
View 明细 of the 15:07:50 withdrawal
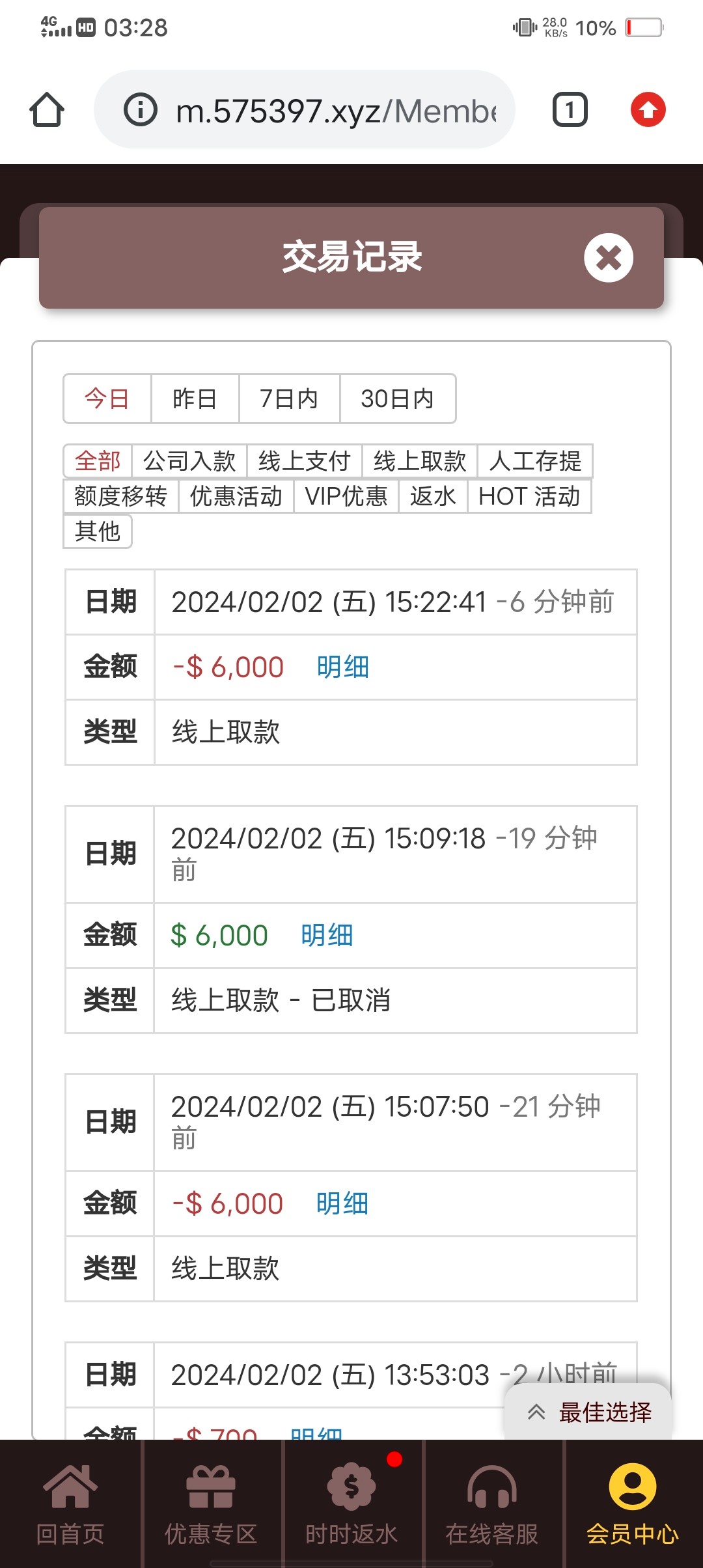(342, 1204)
